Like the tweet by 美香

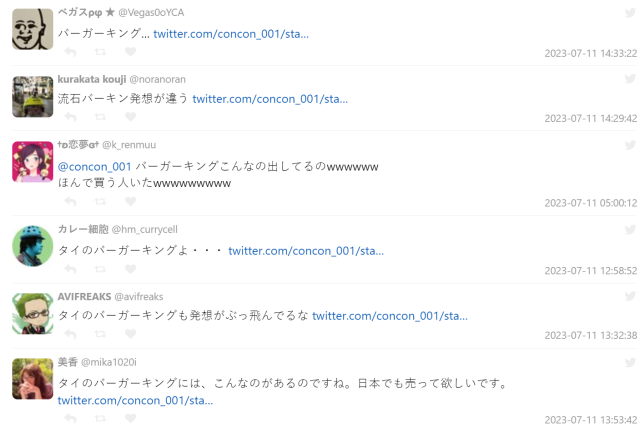pos(130,418)
